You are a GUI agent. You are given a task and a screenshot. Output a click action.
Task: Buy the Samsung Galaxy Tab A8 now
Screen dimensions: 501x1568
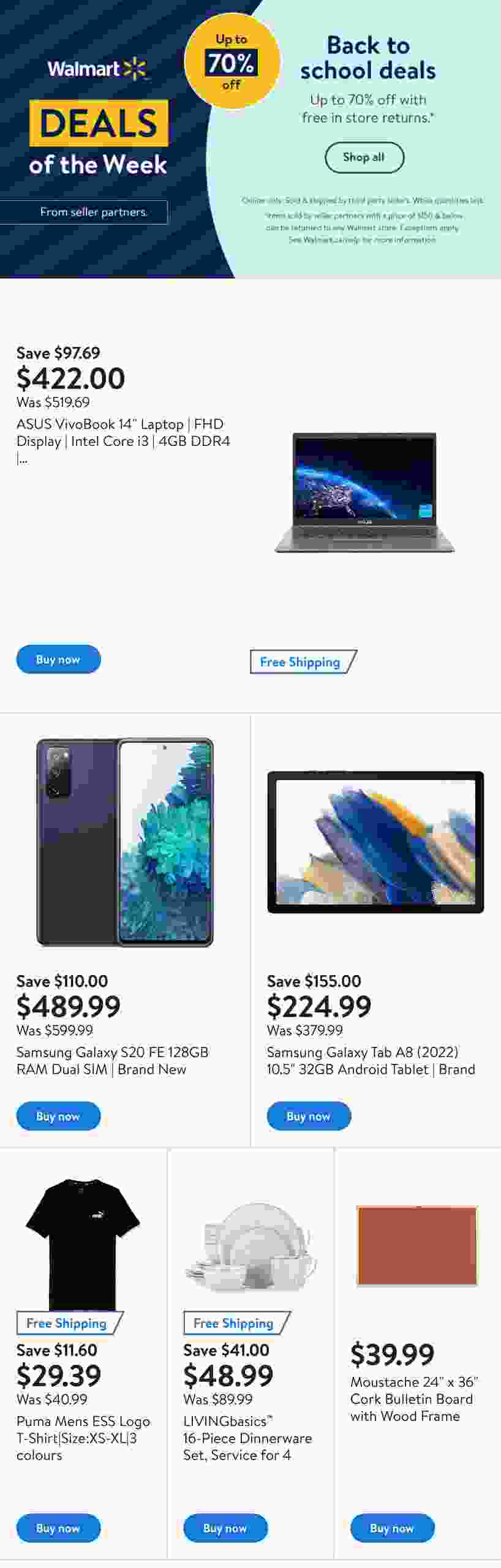click(x=309, y=1116)
